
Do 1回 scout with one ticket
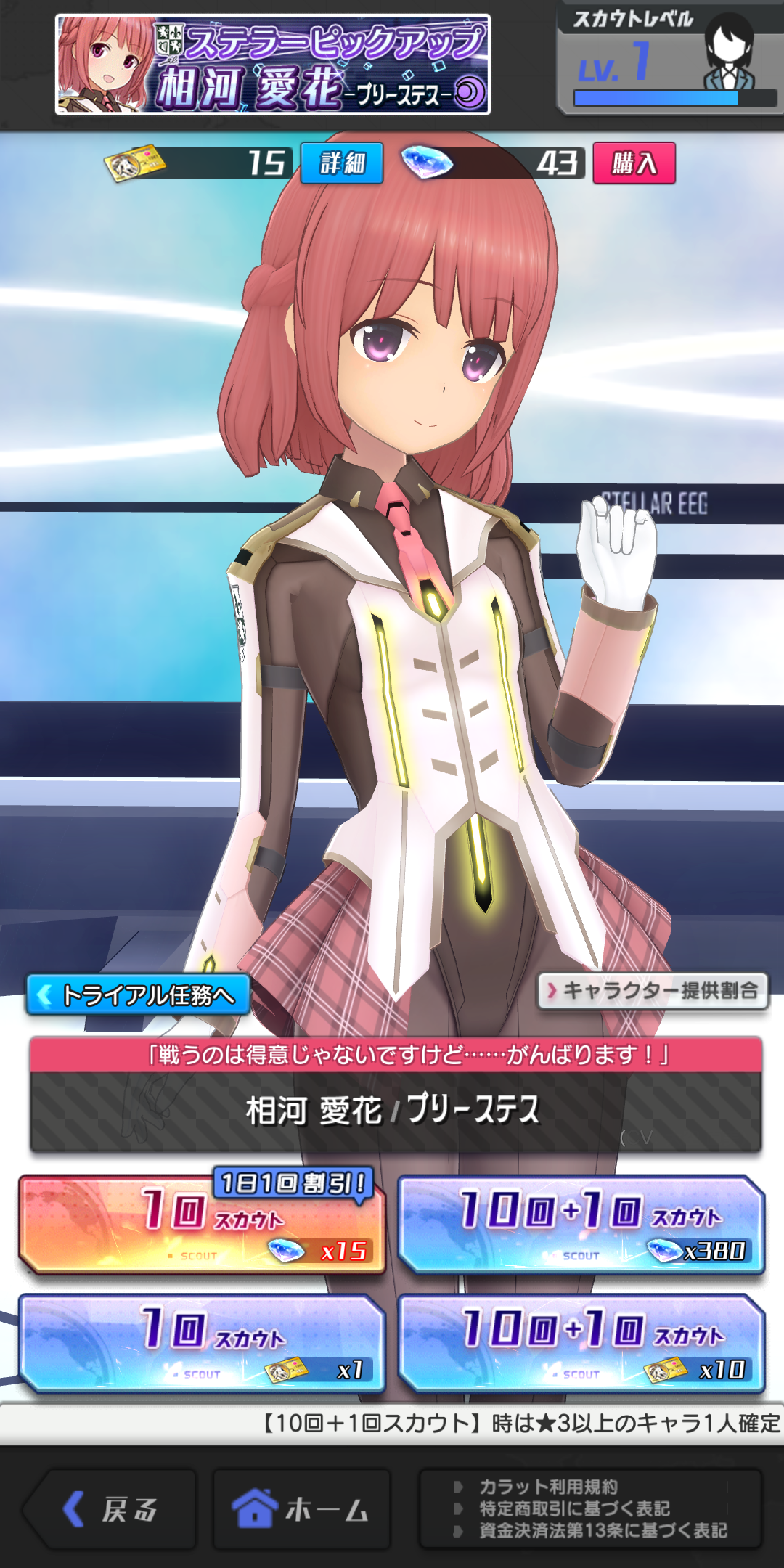click(202, 1343)
